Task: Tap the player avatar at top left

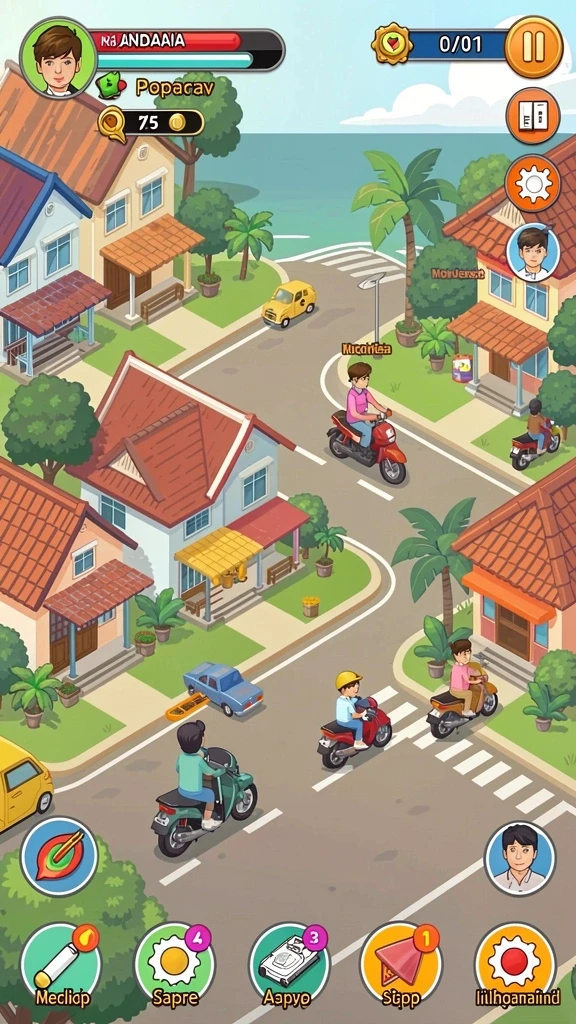Action: pos(59,58)
